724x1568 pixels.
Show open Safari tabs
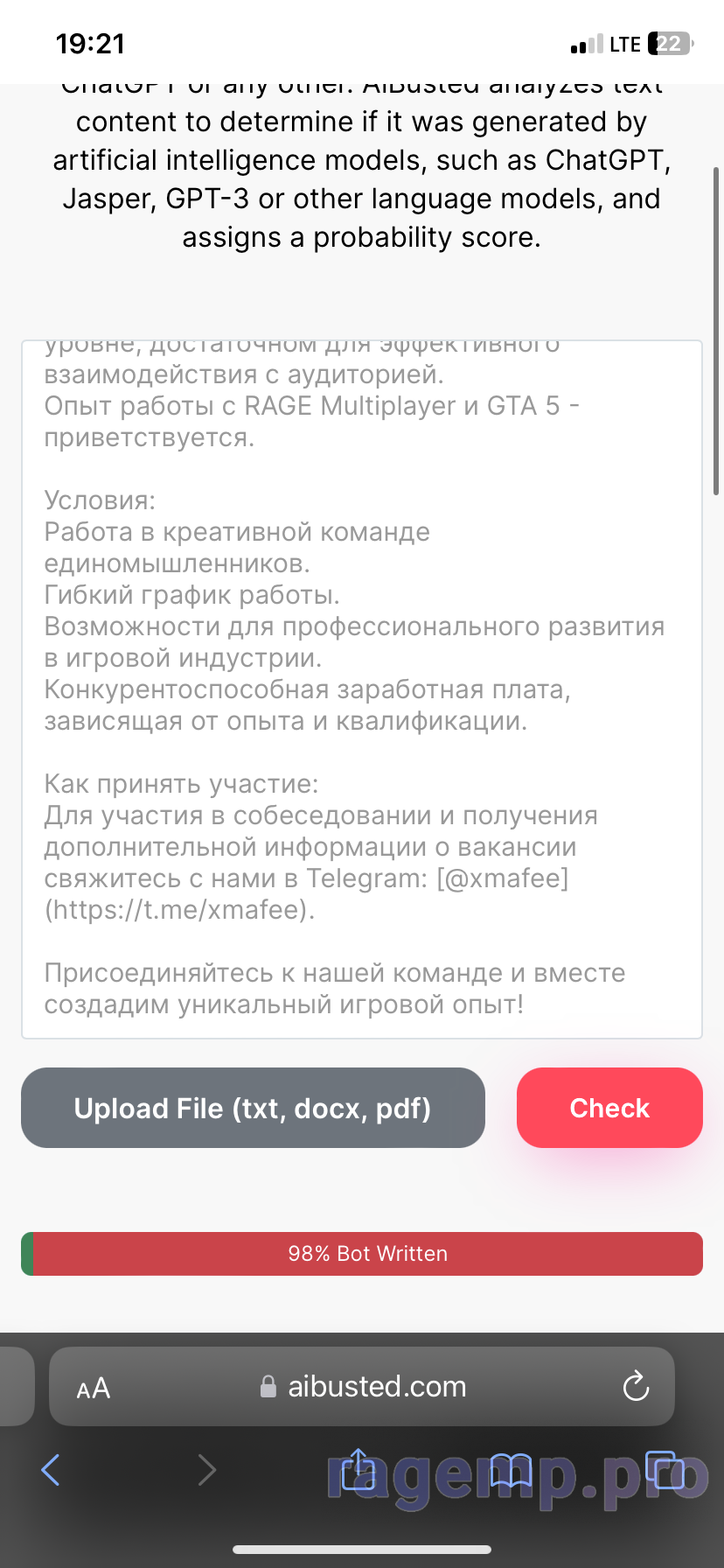(665, 1470)
